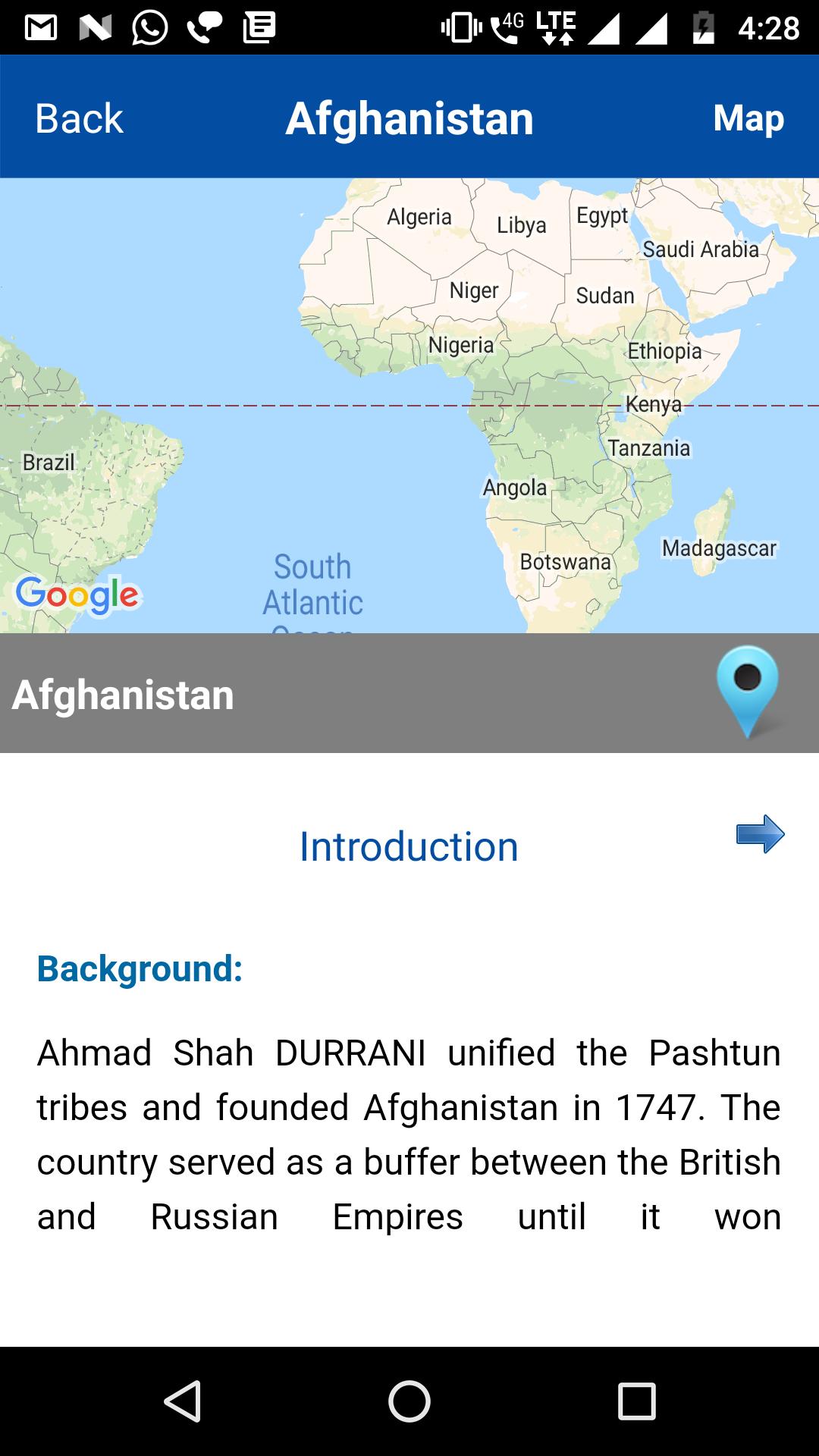Tap the Back button in the header
This screenshot has width=819, height=1456.
[79, 118]
